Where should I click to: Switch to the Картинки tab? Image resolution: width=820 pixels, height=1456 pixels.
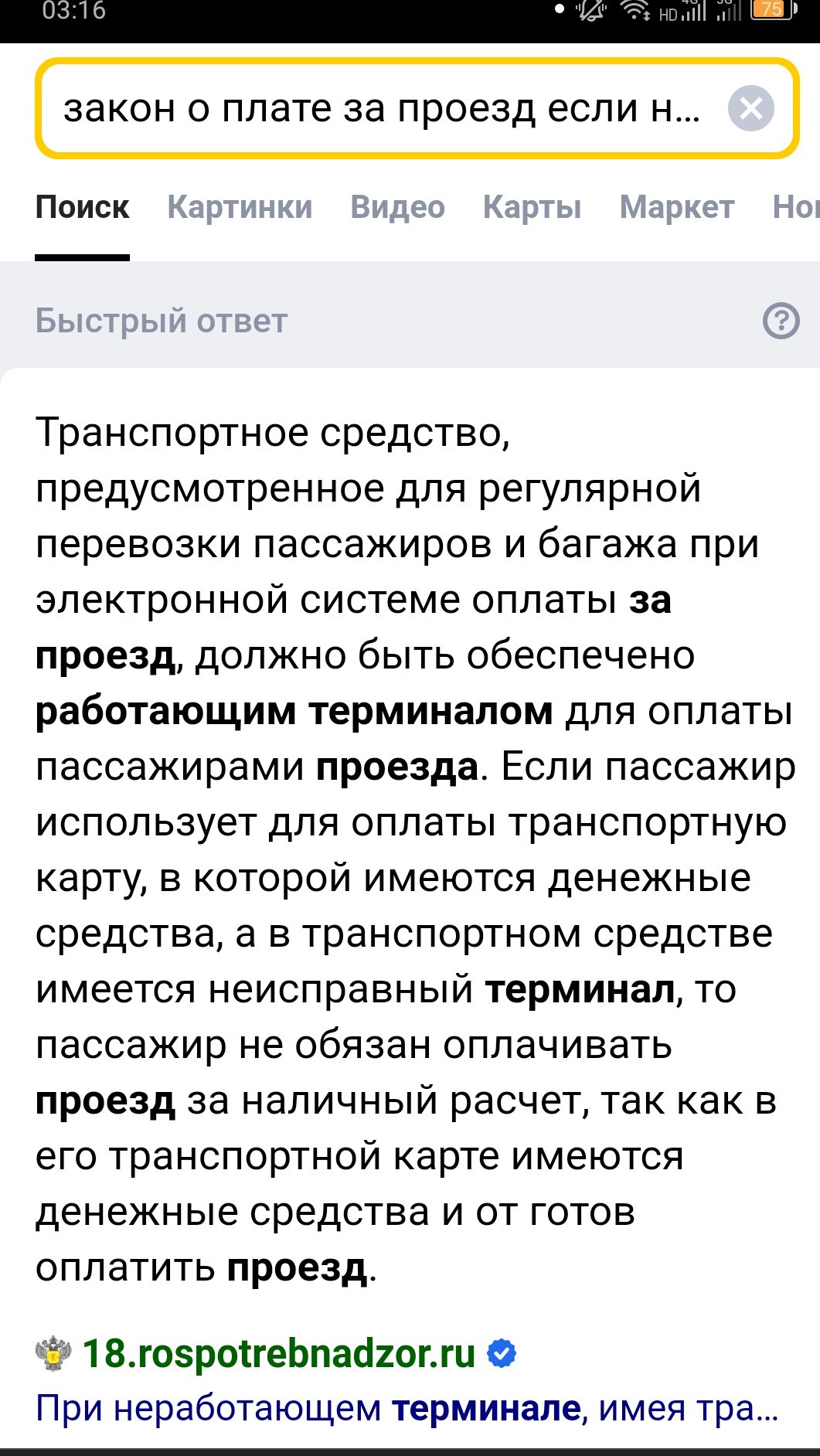point(240,207)
